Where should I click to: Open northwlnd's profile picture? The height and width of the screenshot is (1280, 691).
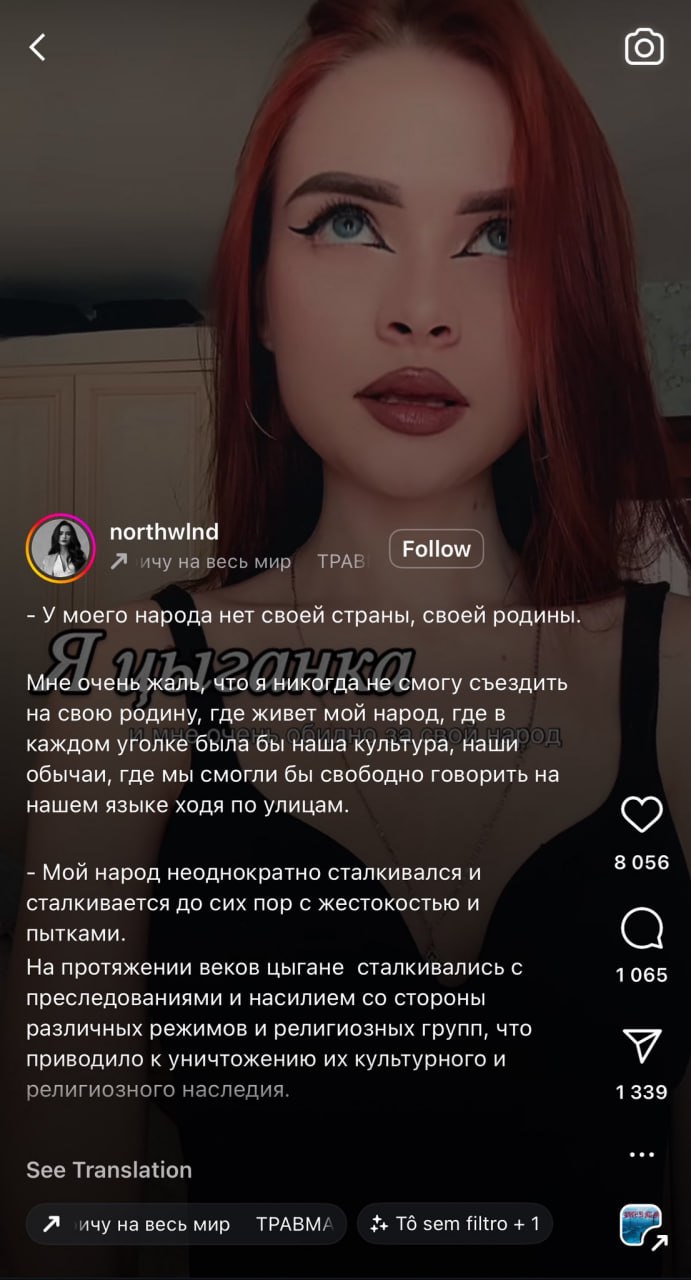(x=60, y=549)
